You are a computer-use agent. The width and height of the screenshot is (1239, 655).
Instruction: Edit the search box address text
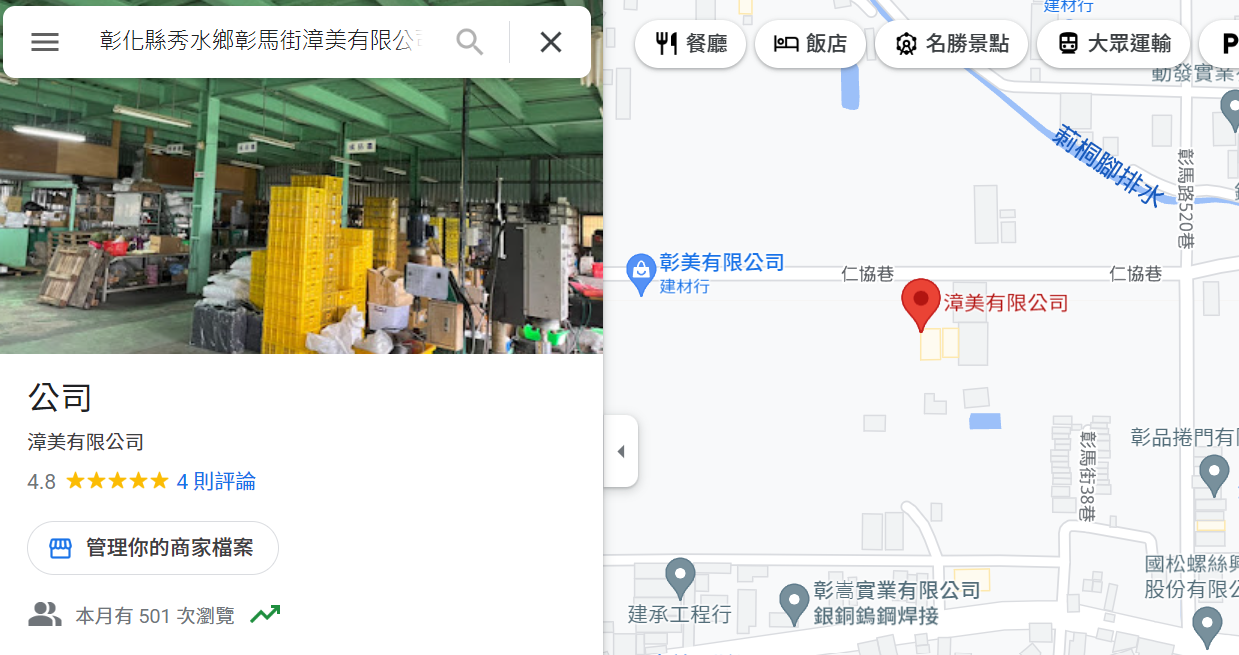pyautogui.click(x=260, y=42)
